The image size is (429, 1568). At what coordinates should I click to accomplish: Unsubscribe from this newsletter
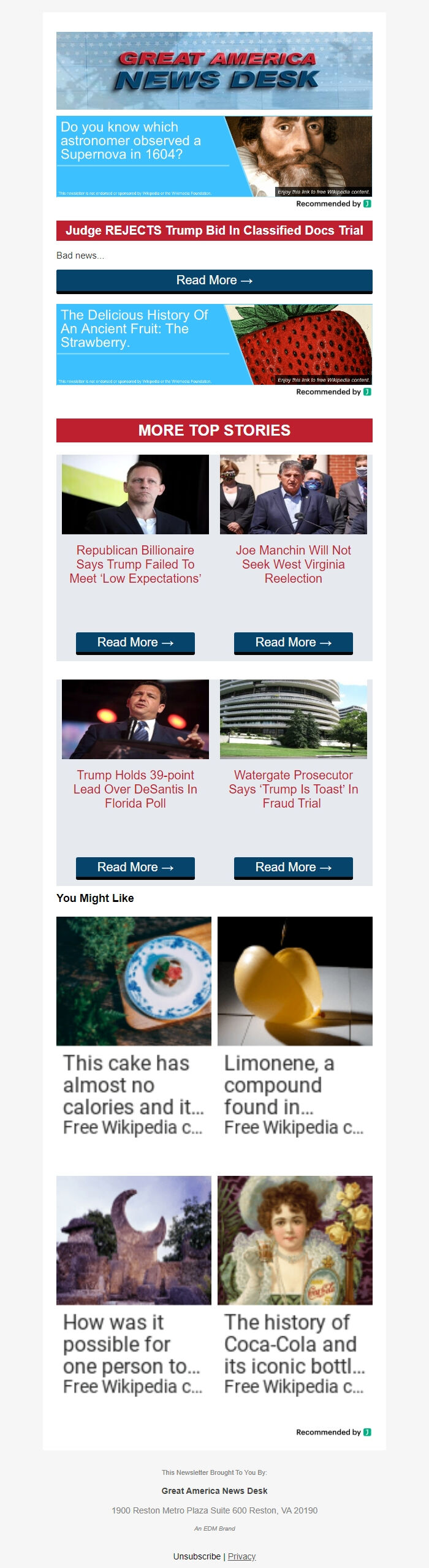click(197, 1556)
